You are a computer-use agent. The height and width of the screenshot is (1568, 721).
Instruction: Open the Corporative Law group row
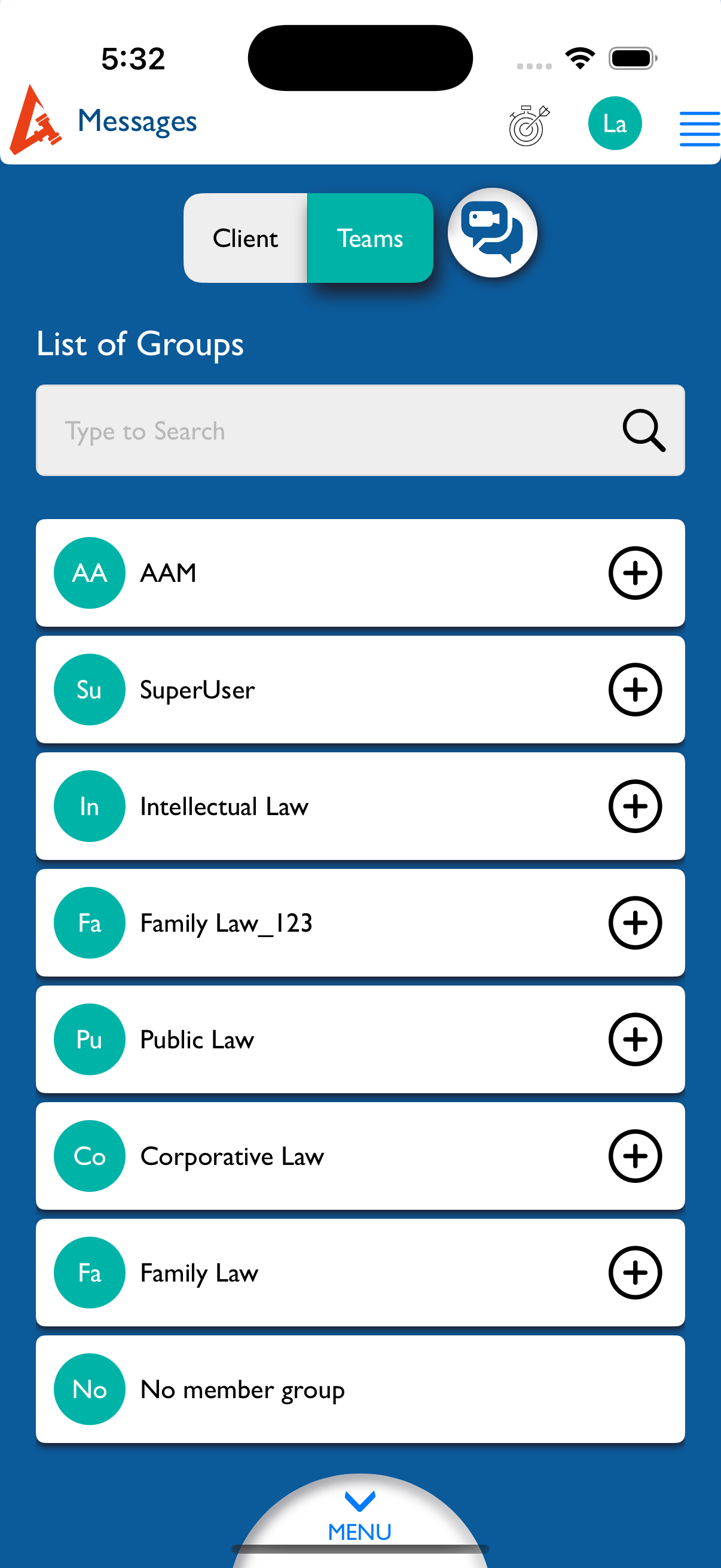click(x=360, y=1157)
